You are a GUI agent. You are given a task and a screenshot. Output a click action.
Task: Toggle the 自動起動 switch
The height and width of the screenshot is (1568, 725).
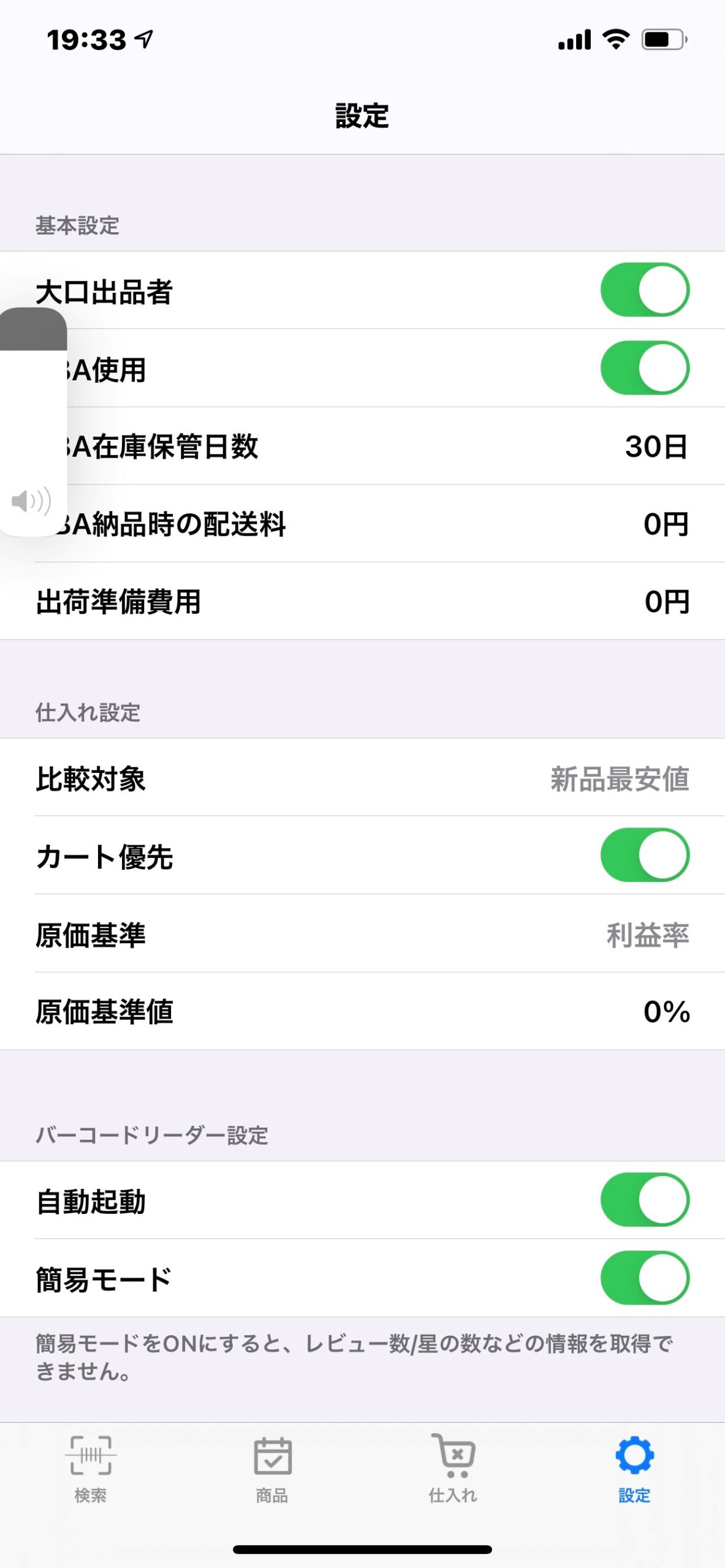644,1200
